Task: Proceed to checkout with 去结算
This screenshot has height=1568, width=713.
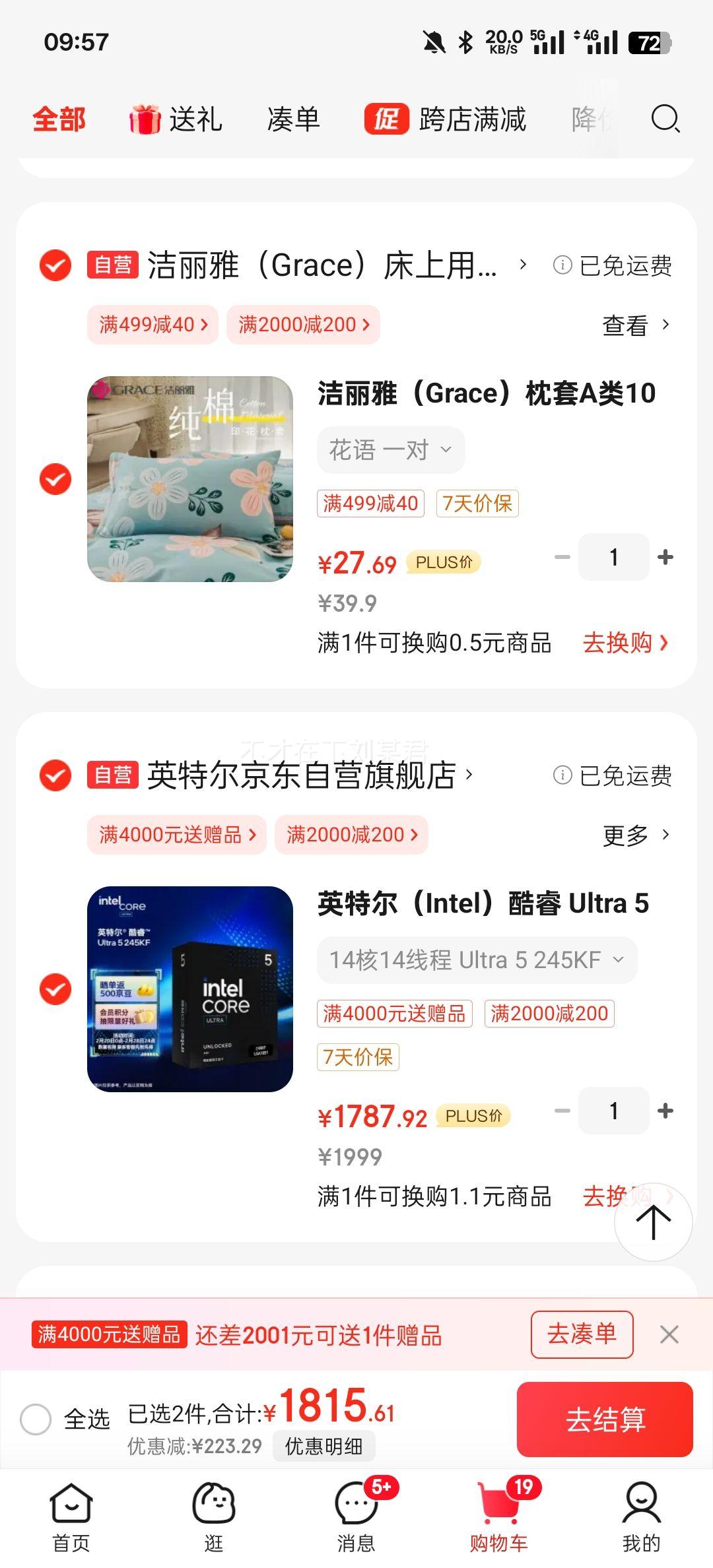Action: tap(604, 1419)
